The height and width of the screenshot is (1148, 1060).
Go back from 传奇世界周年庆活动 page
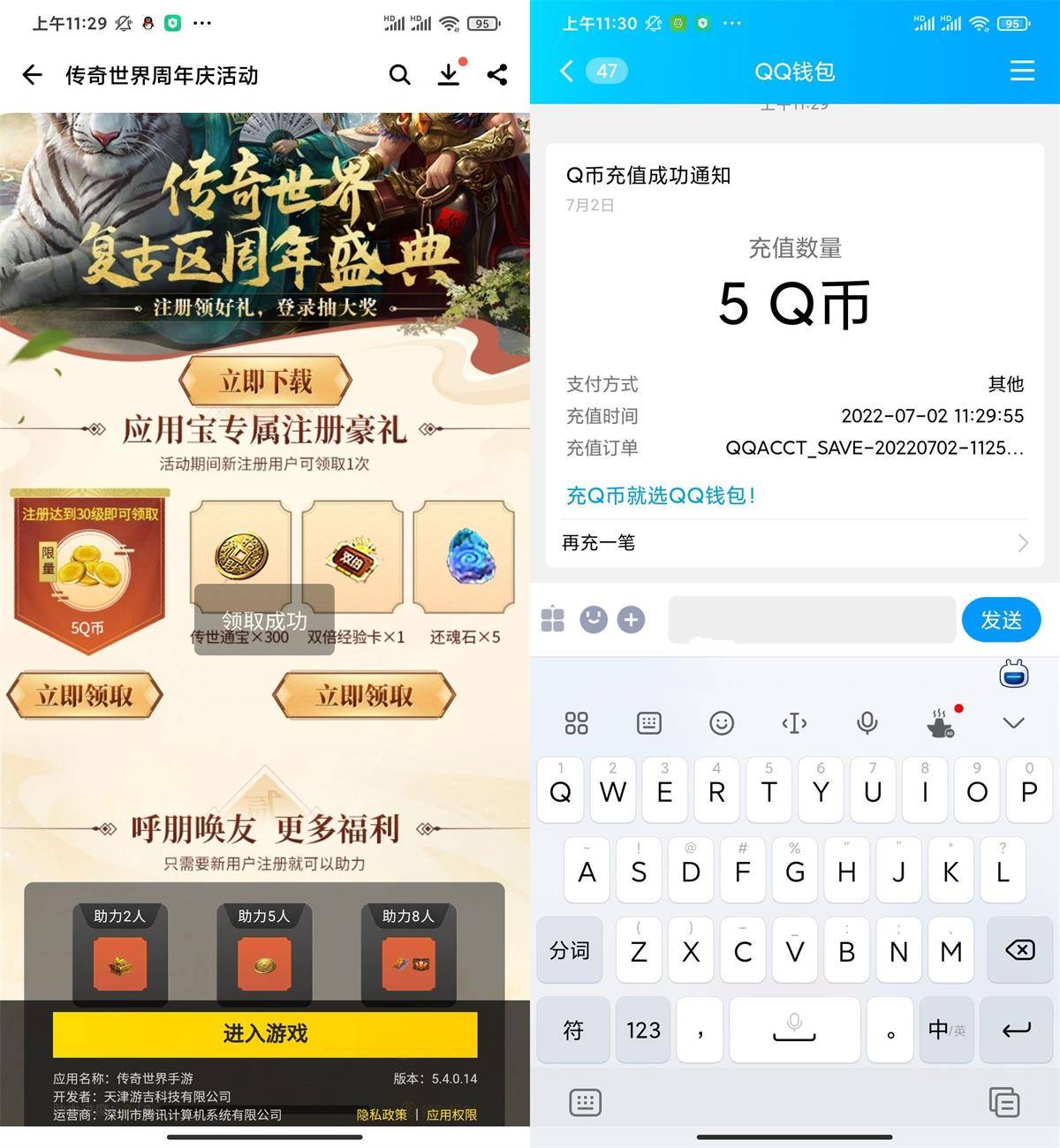tap(33, 75)
